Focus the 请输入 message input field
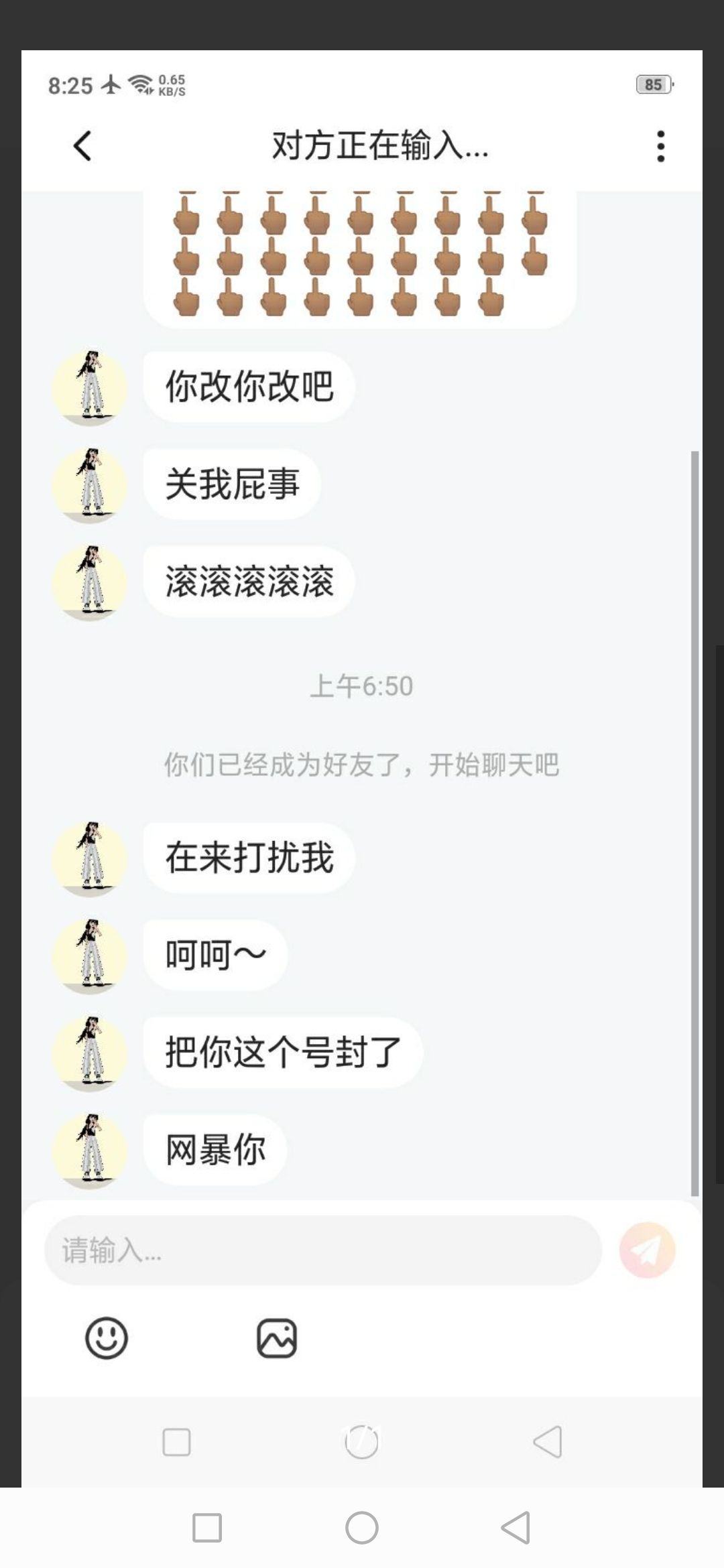The image size is (724, 1568). pyautogui.click(x=322, y=1250)
